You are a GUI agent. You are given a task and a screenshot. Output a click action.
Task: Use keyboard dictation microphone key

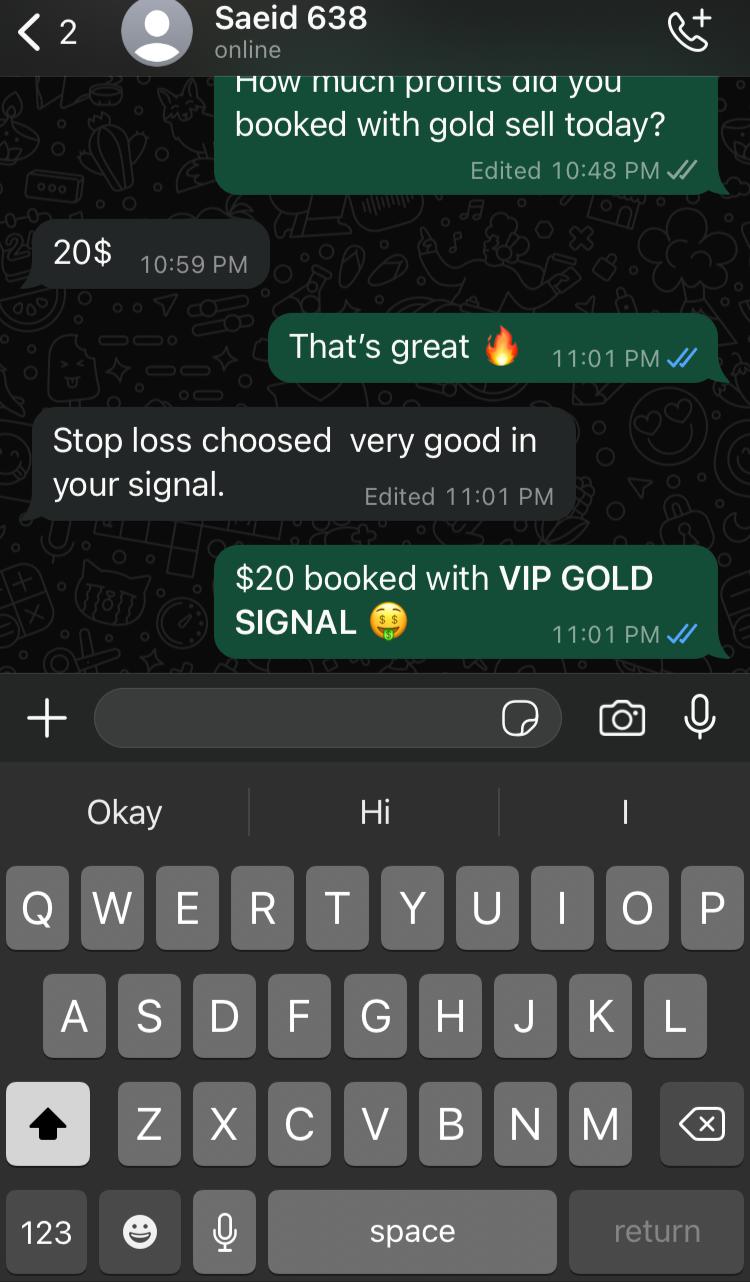pos(224,1231)
